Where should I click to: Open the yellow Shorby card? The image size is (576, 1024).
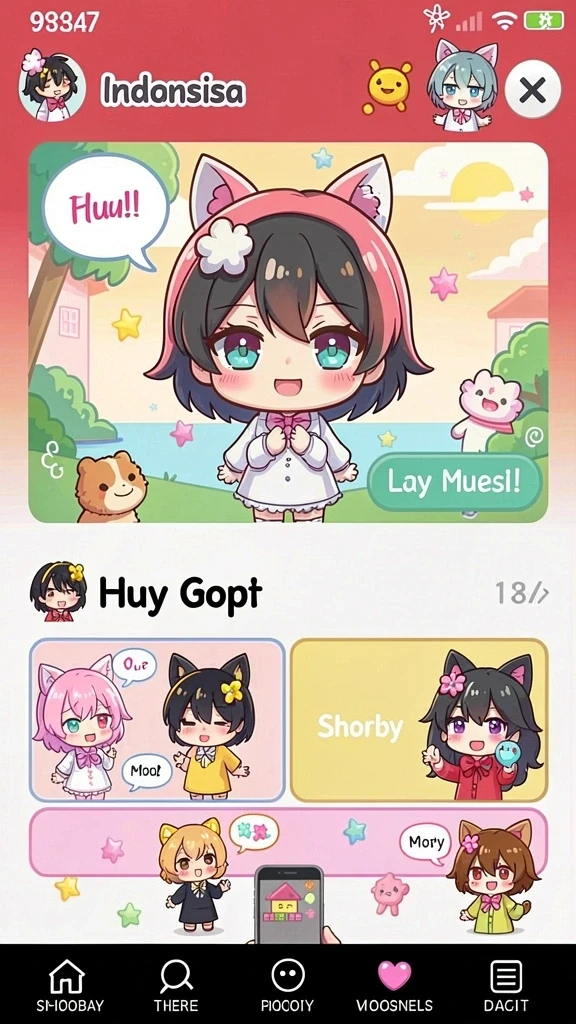pyautogui.click(x=419, y=720)
